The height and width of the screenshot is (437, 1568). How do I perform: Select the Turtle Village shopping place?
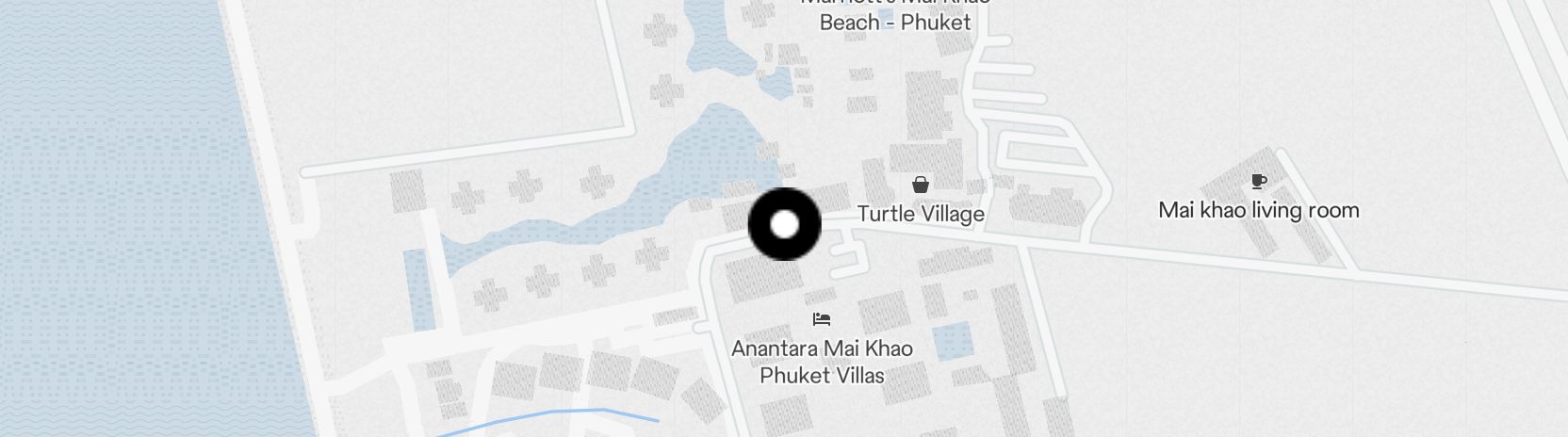920,185
